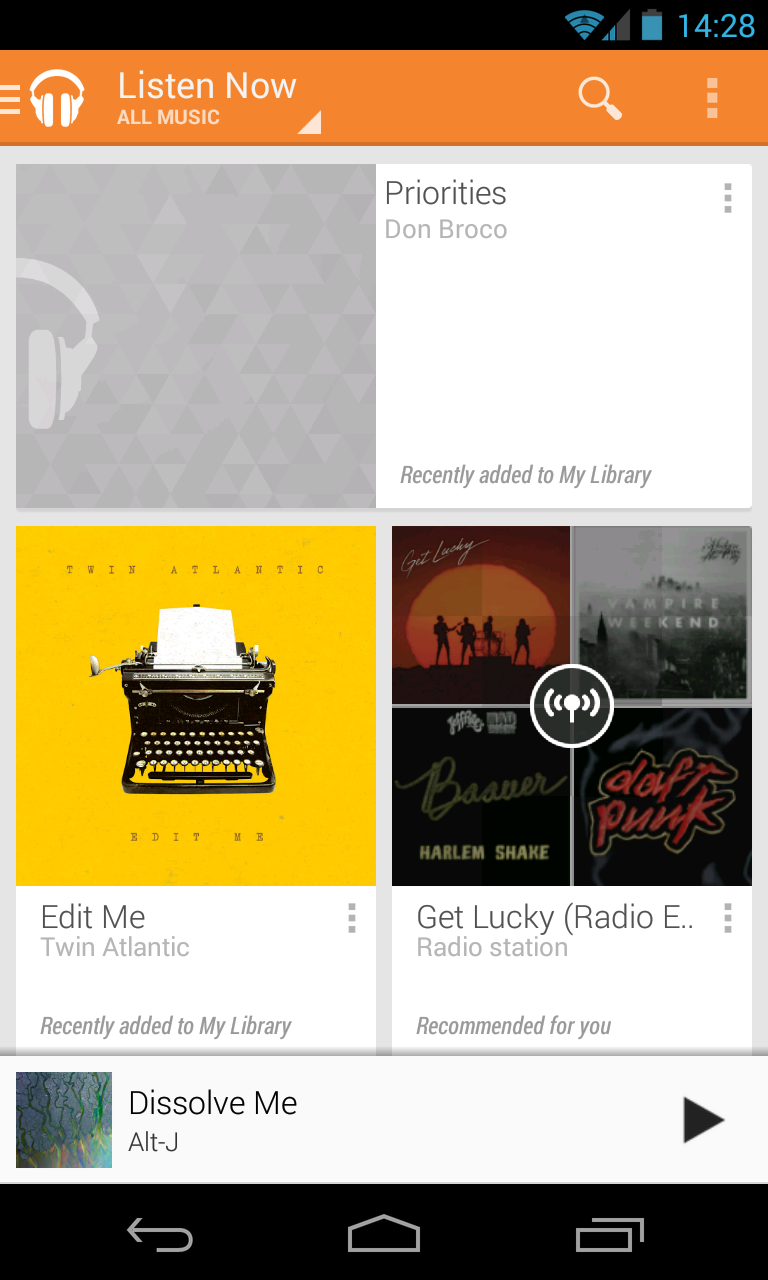Open the app bar overflow menu

pyautogui.click(x=712, y=98)
